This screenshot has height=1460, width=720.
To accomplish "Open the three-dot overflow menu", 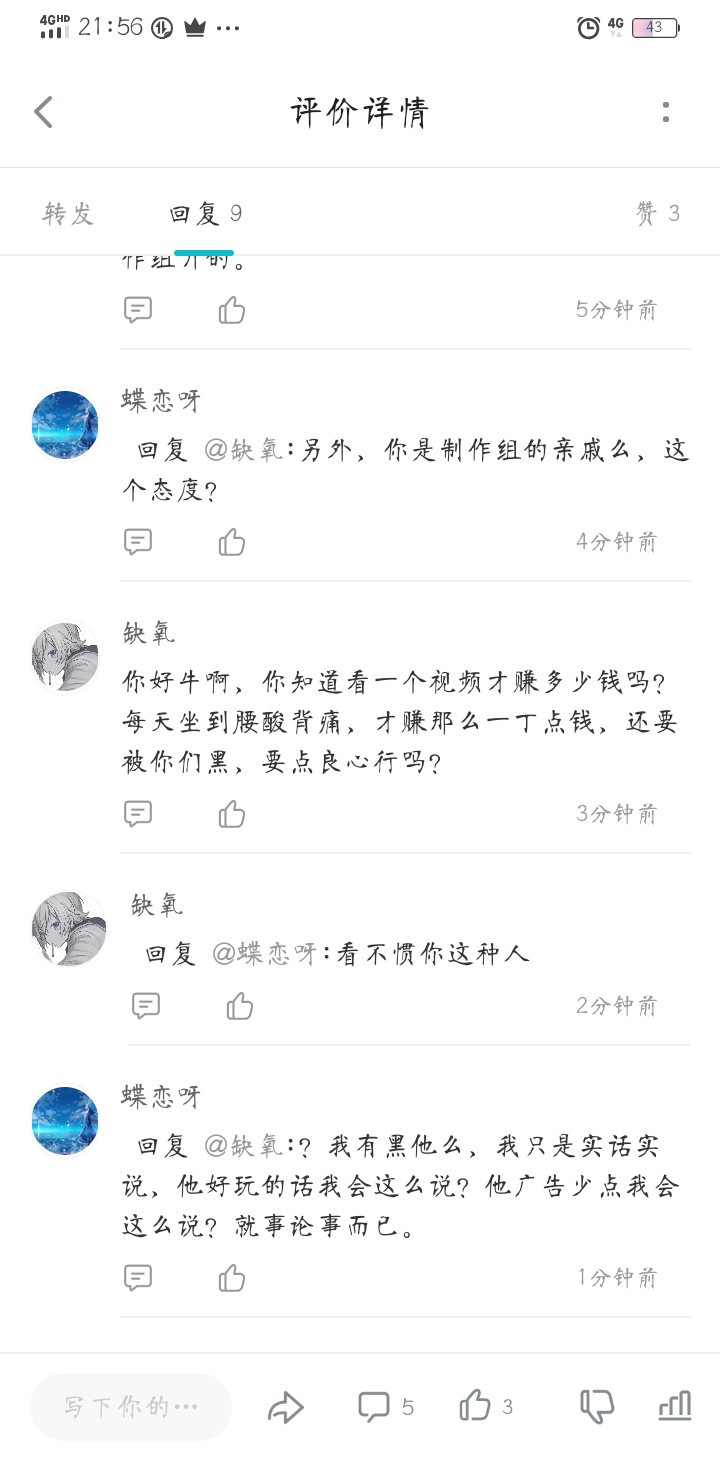I will 666,112.
